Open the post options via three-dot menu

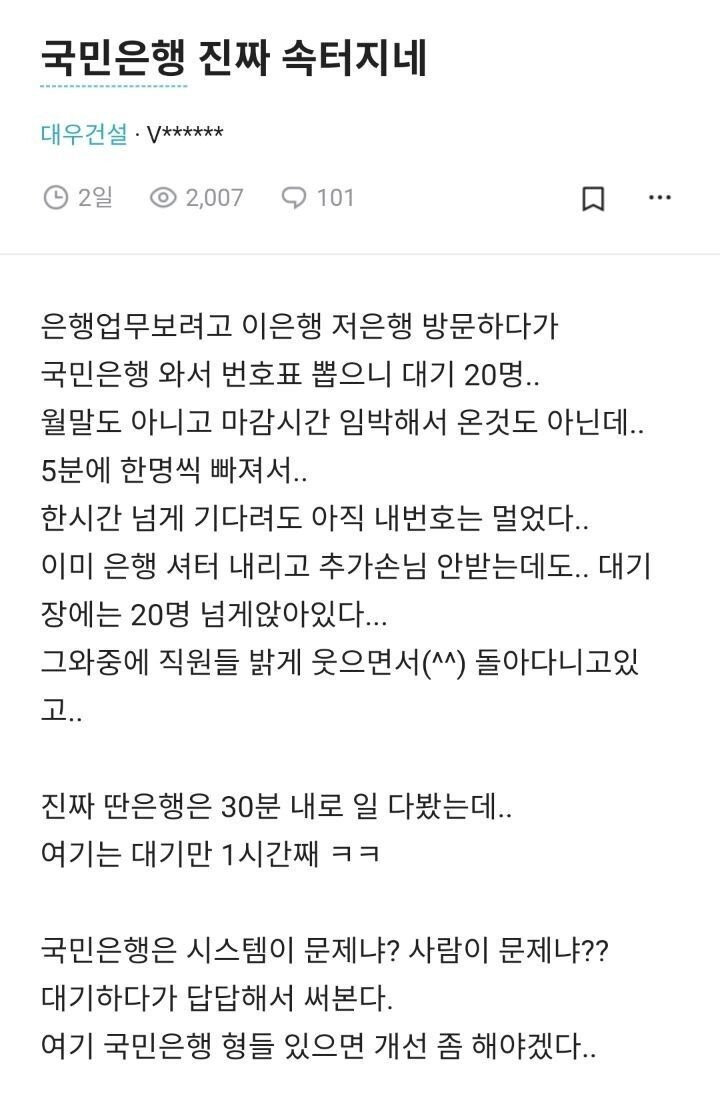tap(659, 198)
